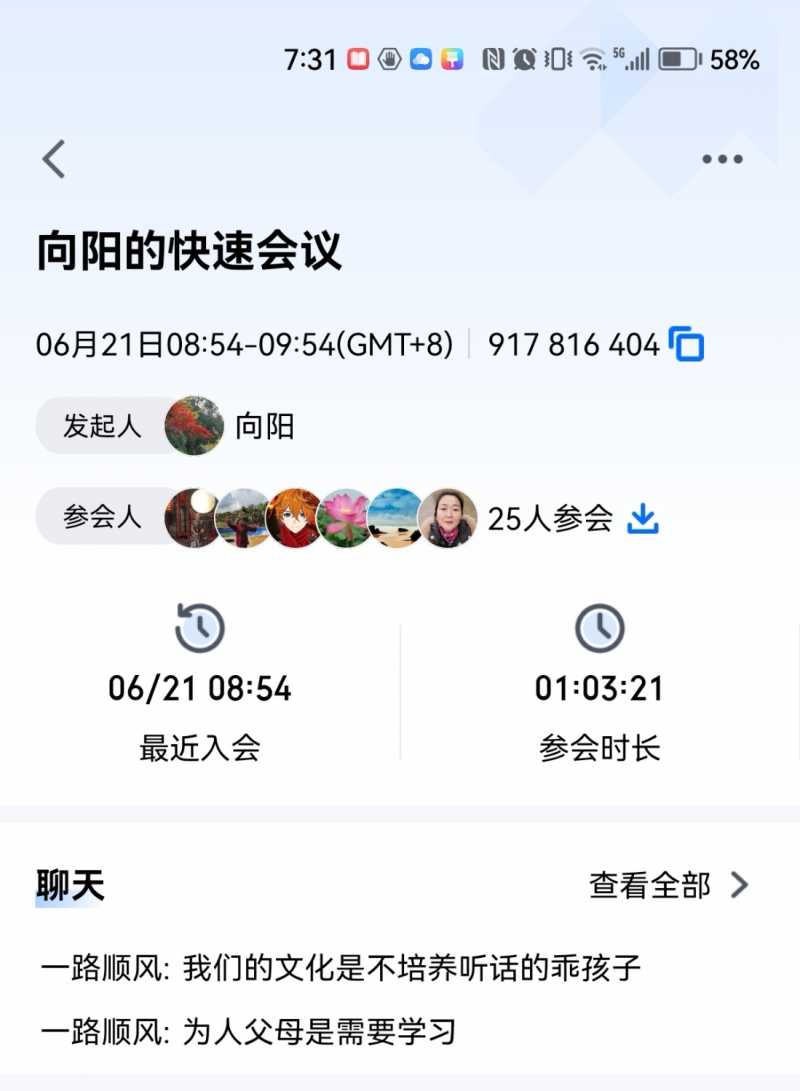Tap the last participant avatar with red scarf
The width and height of the screenshot is (800, 1091).
coord(448,520)
